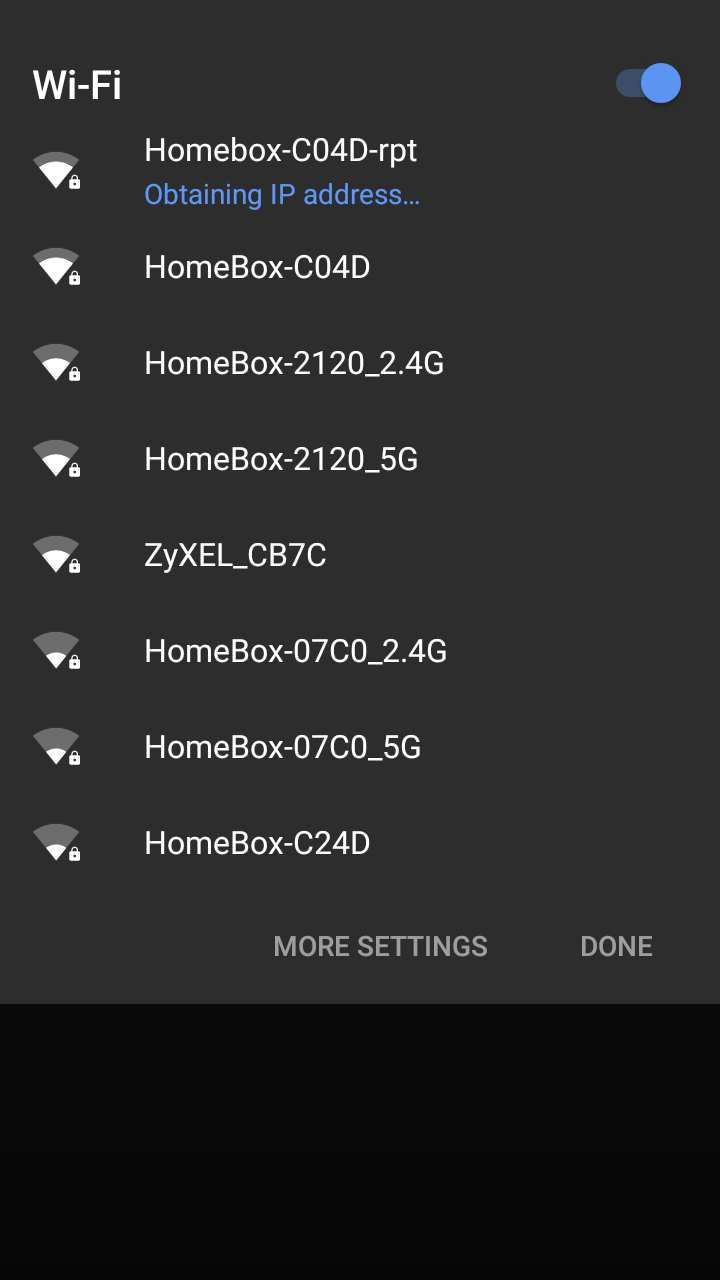Turn off the Wi-Fi switch
720x1280 pixels.
649,84
